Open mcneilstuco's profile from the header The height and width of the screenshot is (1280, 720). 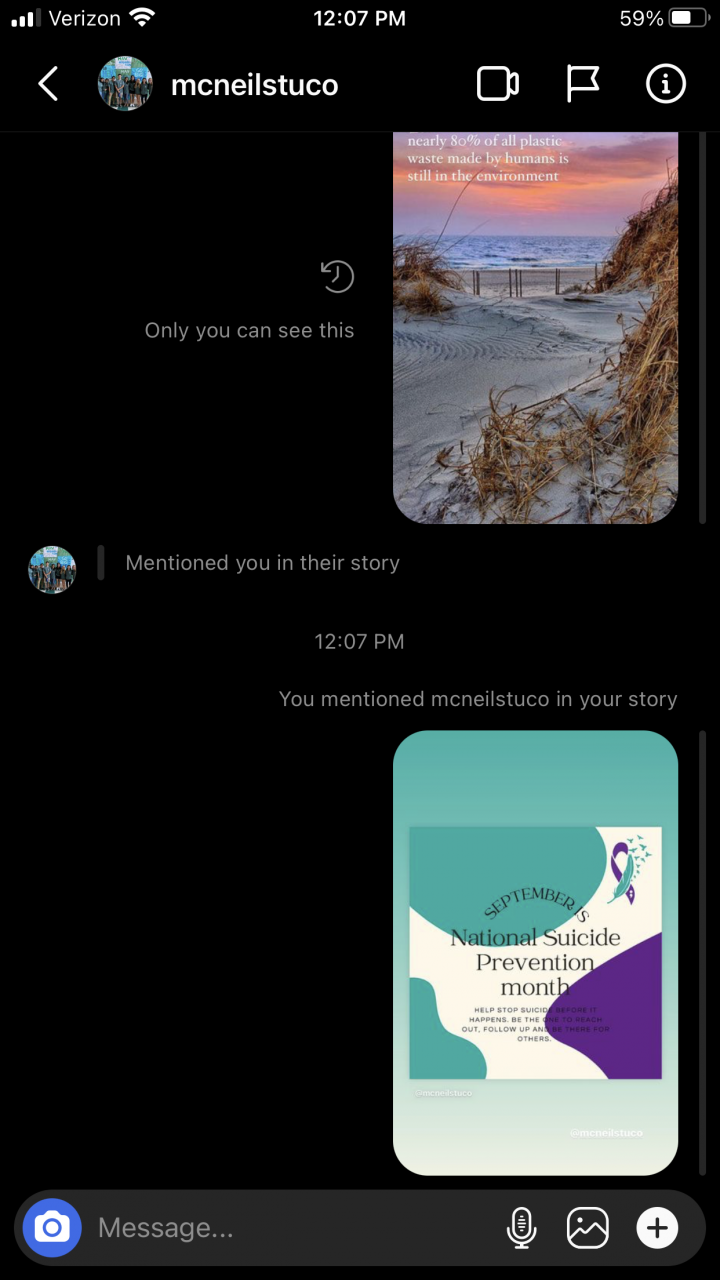(x=253, y=85)
